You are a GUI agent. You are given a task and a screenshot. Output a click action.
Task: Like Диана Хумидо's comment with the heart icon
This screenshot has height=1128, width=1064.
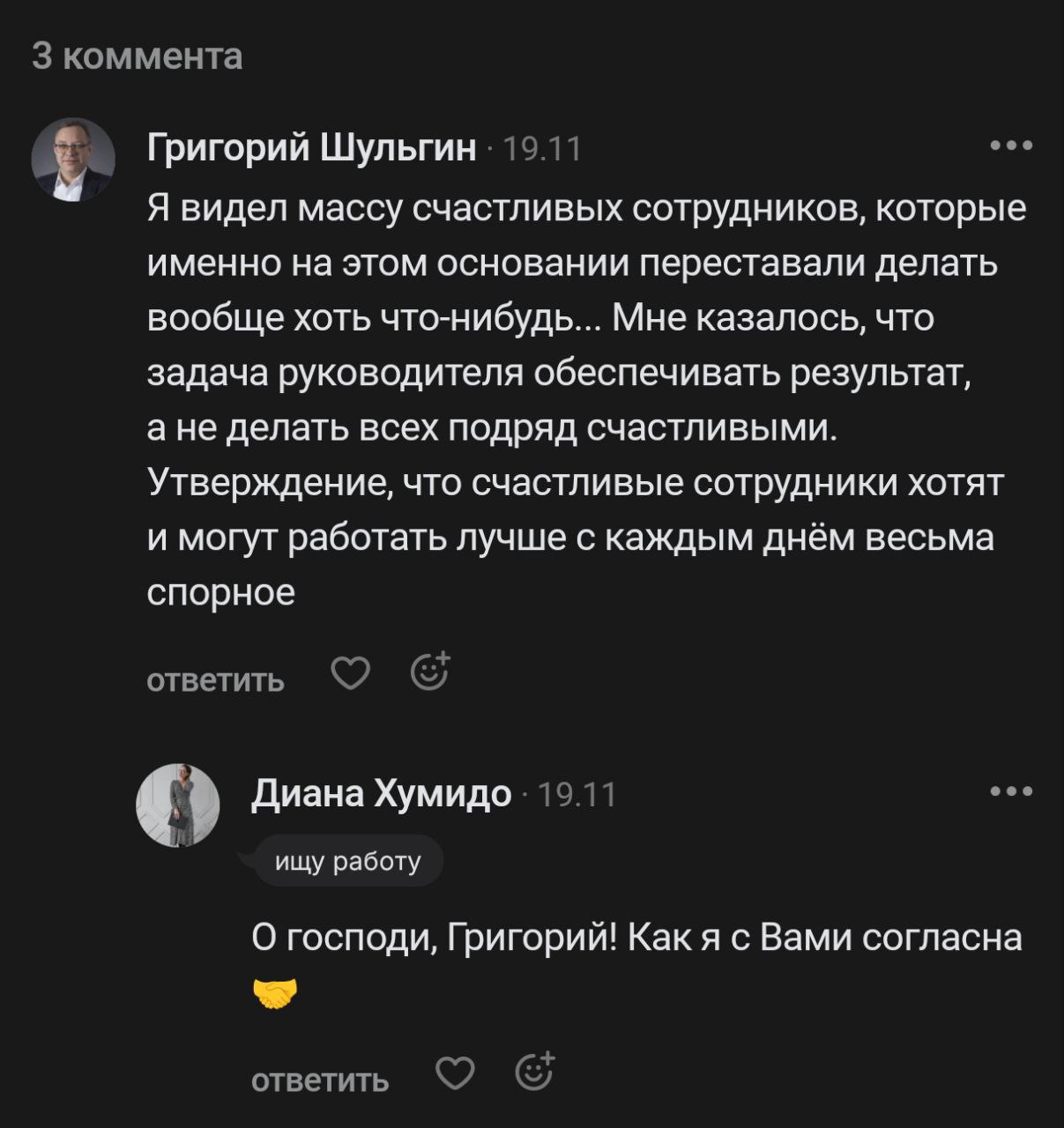[x=453, y=1073]
